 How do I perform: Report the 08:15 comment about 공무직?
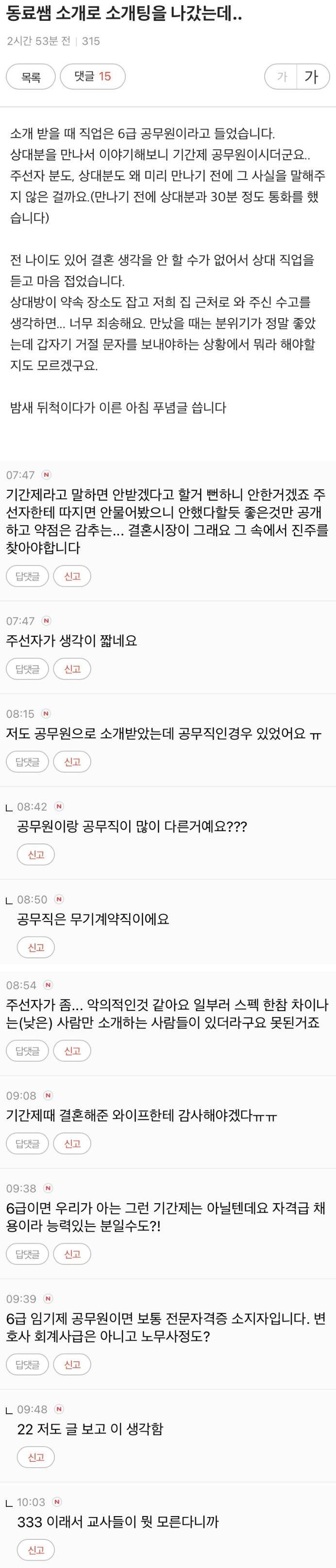[x=72, y=761]
